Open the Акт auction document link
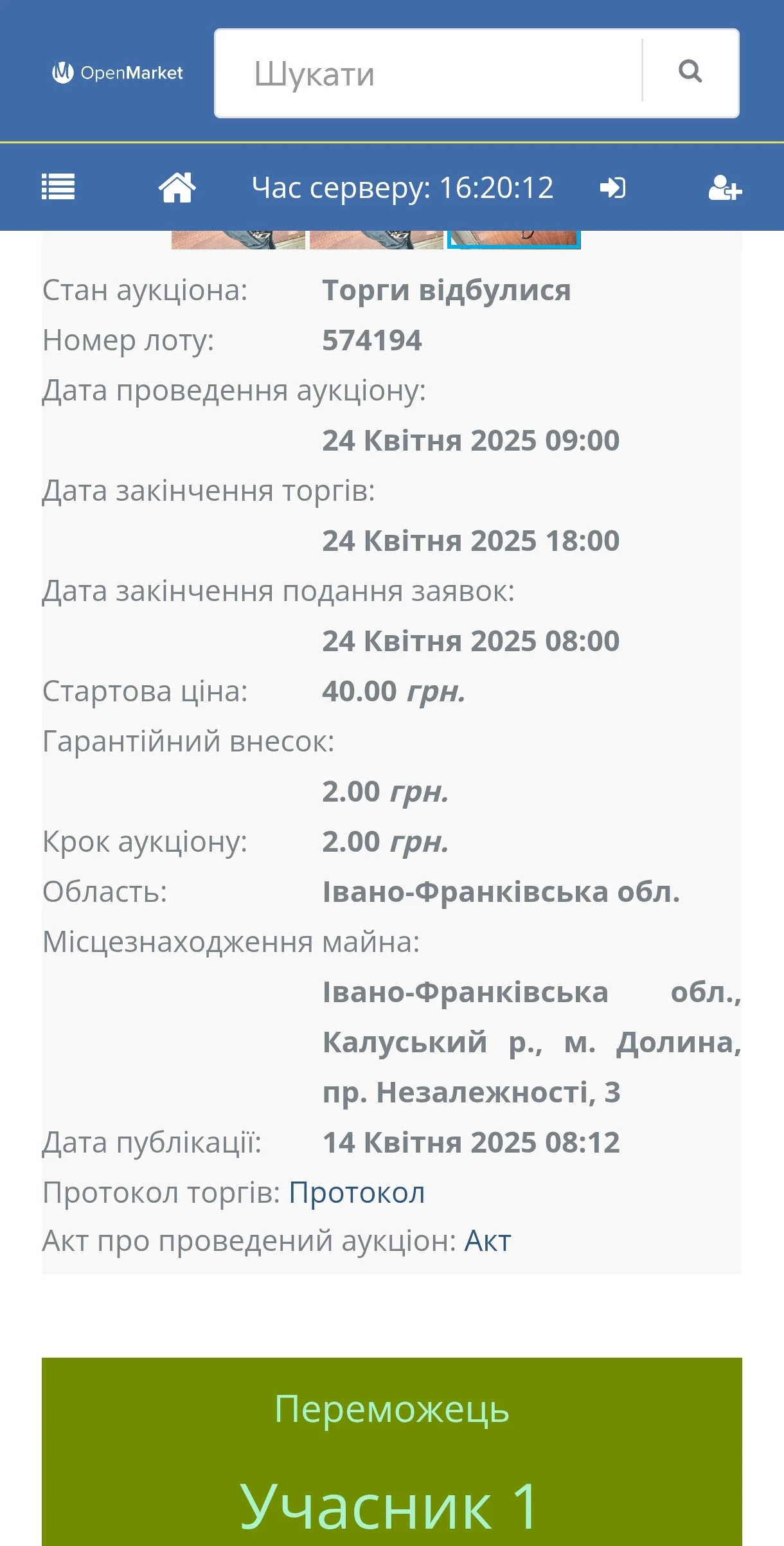The width and height of the screenshot is (784, 1546). [x=487, y=1241]
